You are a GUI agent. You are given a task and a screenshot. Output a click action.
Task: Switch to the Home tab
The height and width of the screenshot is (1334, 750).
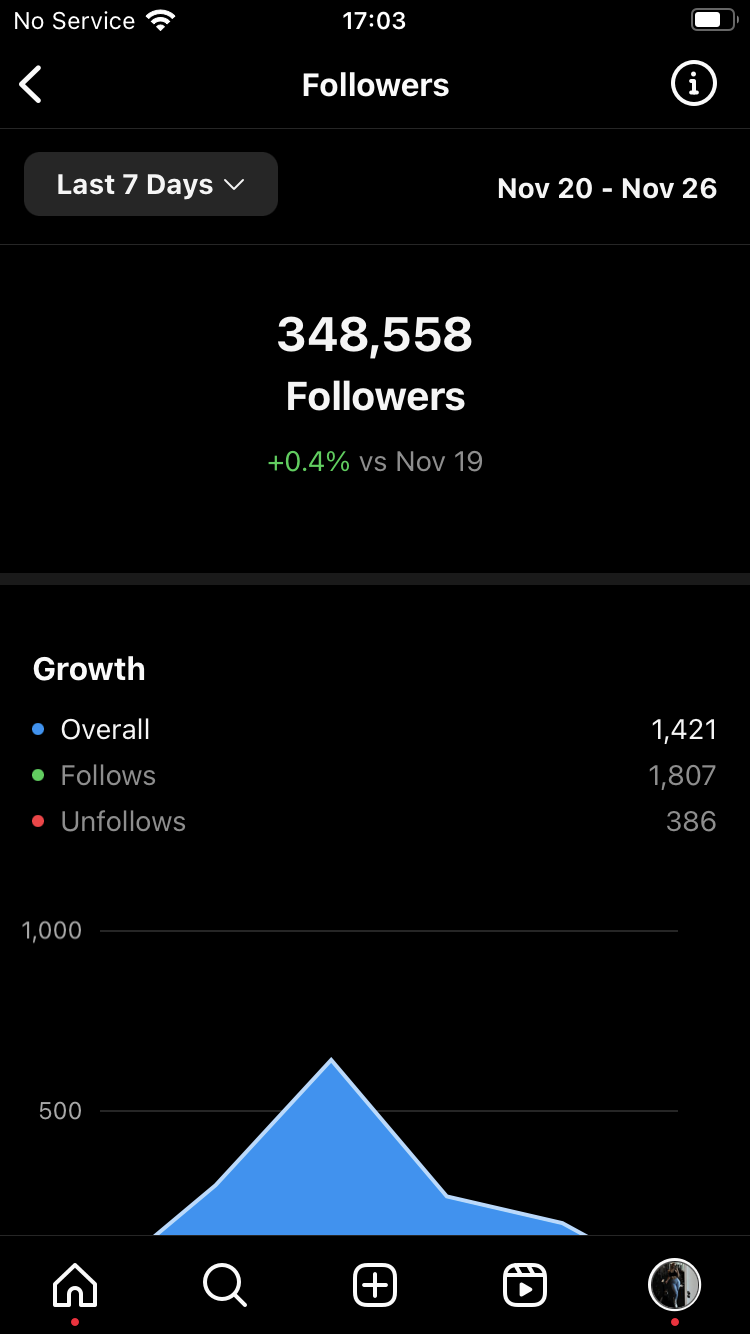[x=75, y=1285]
